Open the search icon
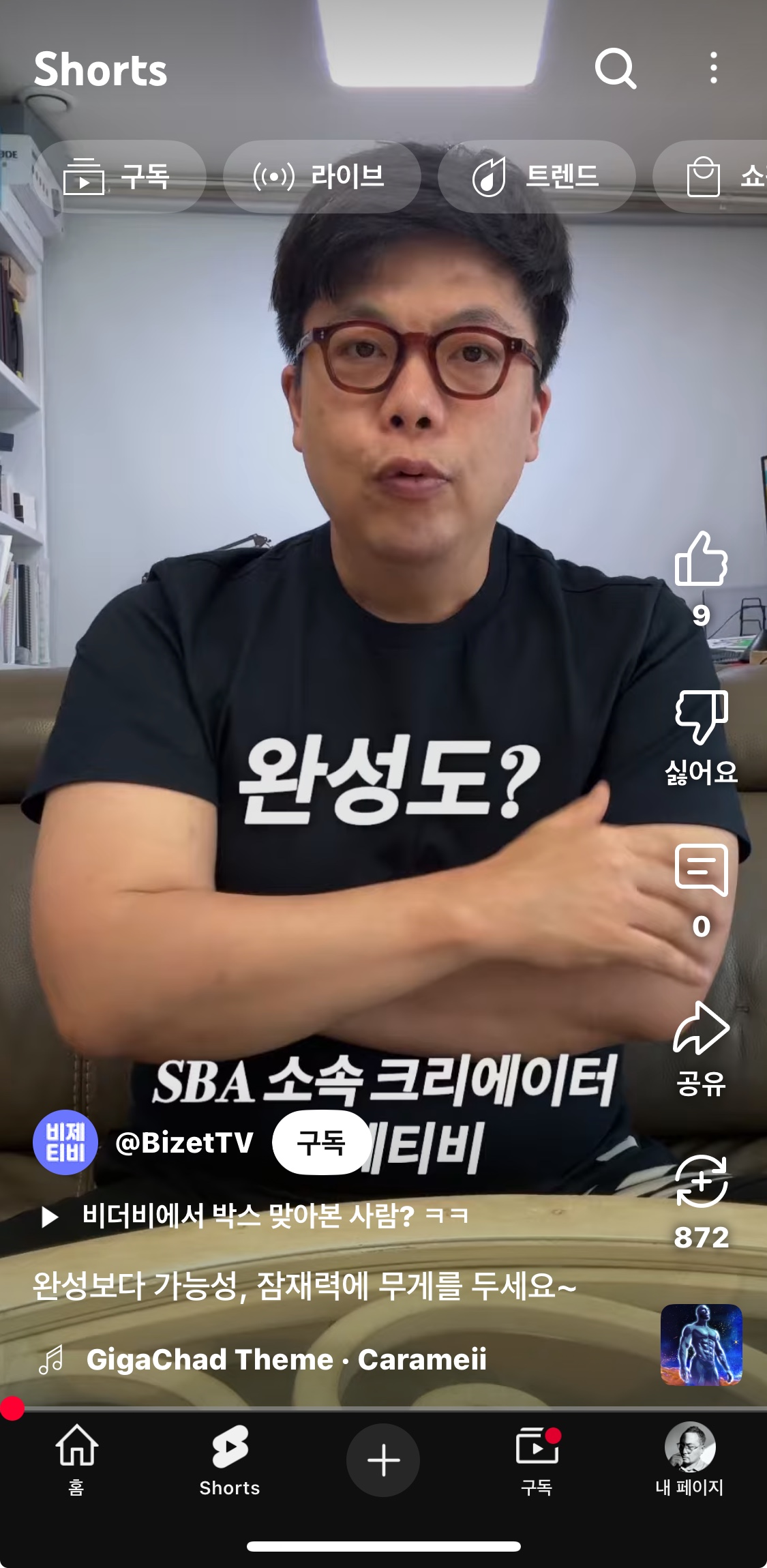 point(616,68)
